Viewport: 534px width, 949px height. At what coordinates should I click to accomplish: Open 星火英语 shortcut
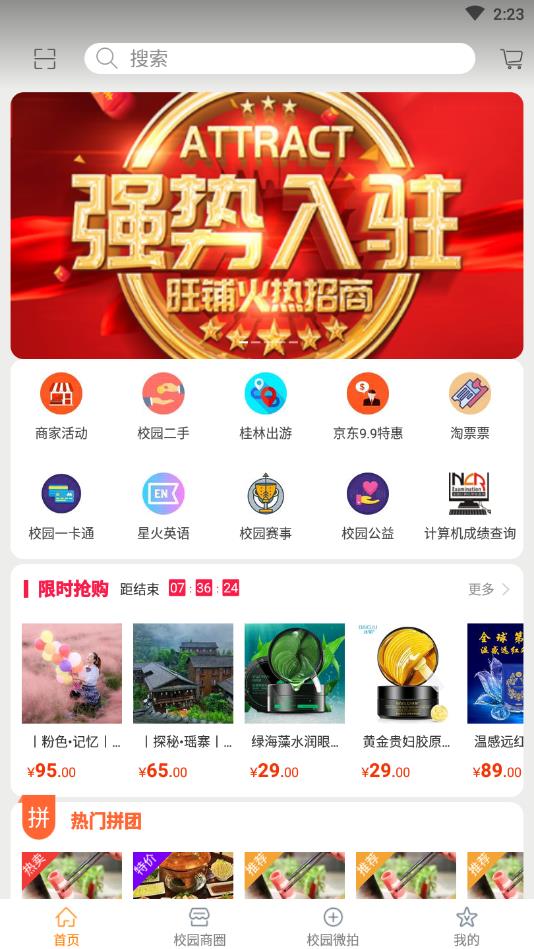163,507
